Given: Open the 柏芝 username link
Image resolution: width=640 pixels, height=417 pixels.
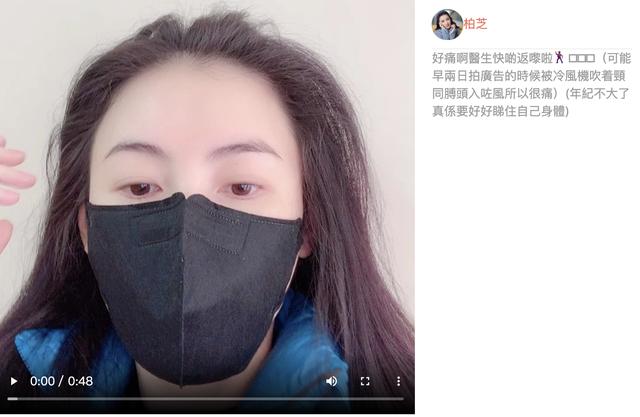Looking at the screenshot, I should 476,24.
